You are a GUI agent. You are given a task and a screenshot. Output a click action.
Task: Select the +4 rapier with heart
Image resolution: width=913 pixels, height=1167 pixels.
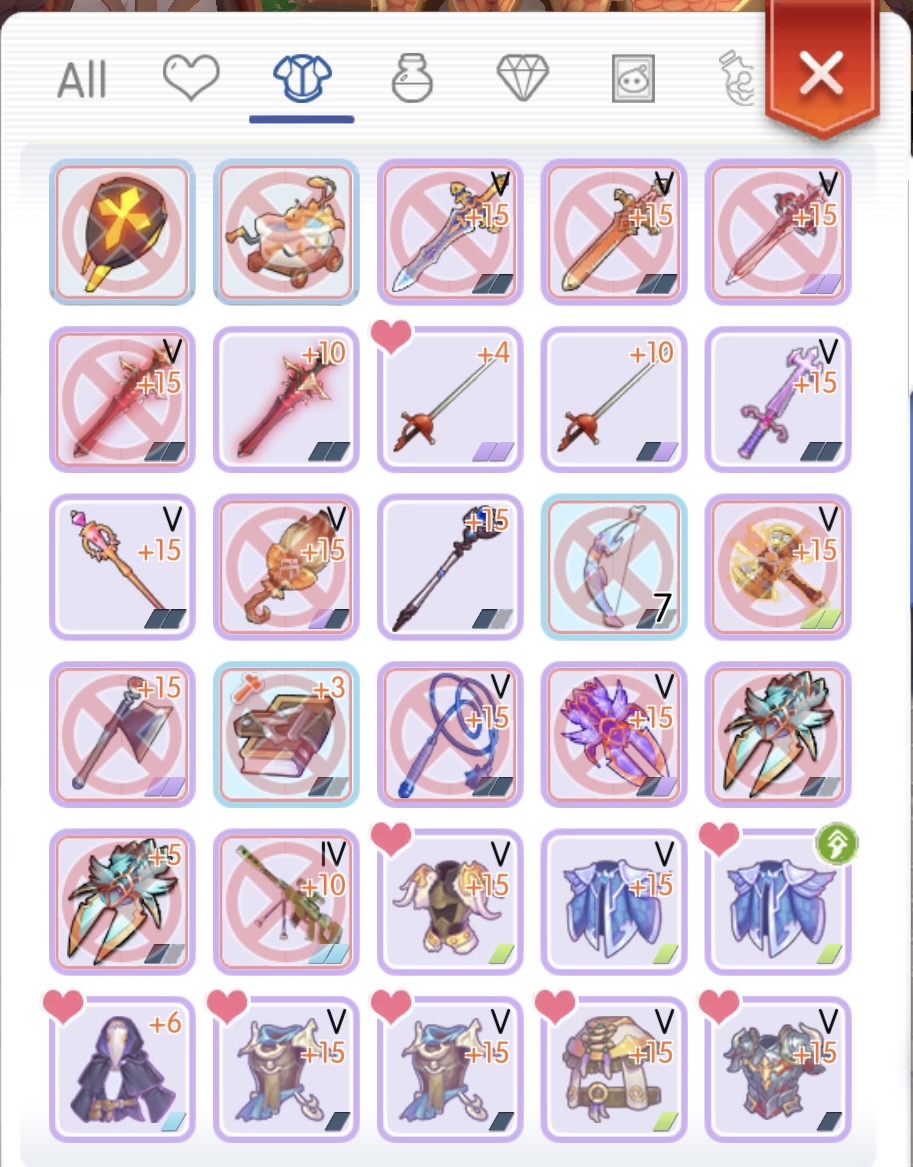450,400
